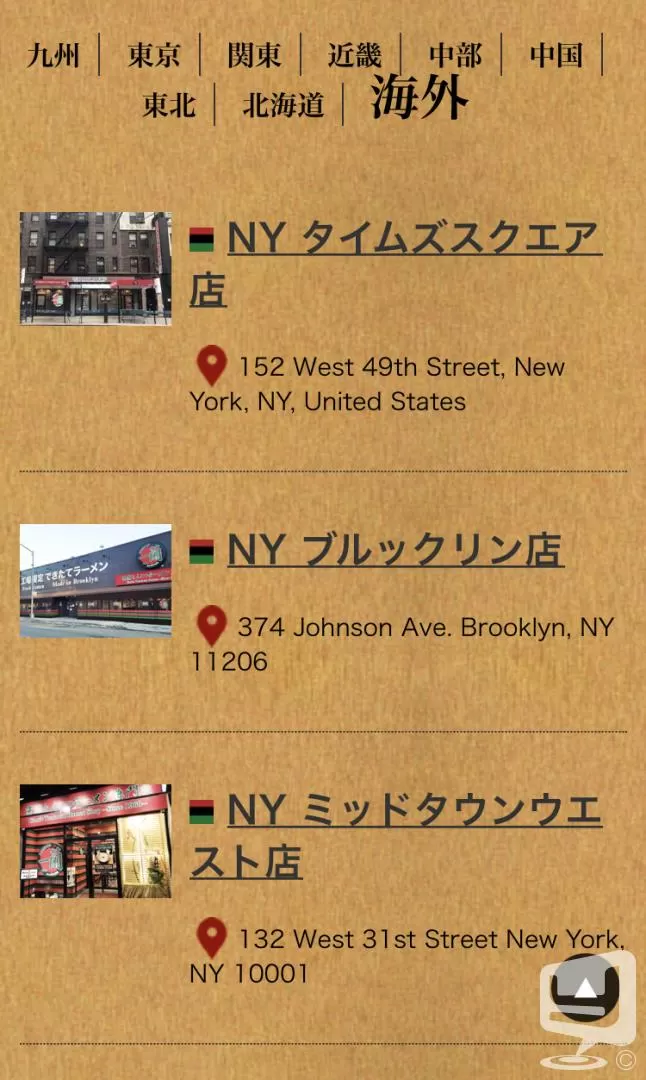View the Midtown West store photo
The width and height of the screenshot is (646, 1080).
96,841
